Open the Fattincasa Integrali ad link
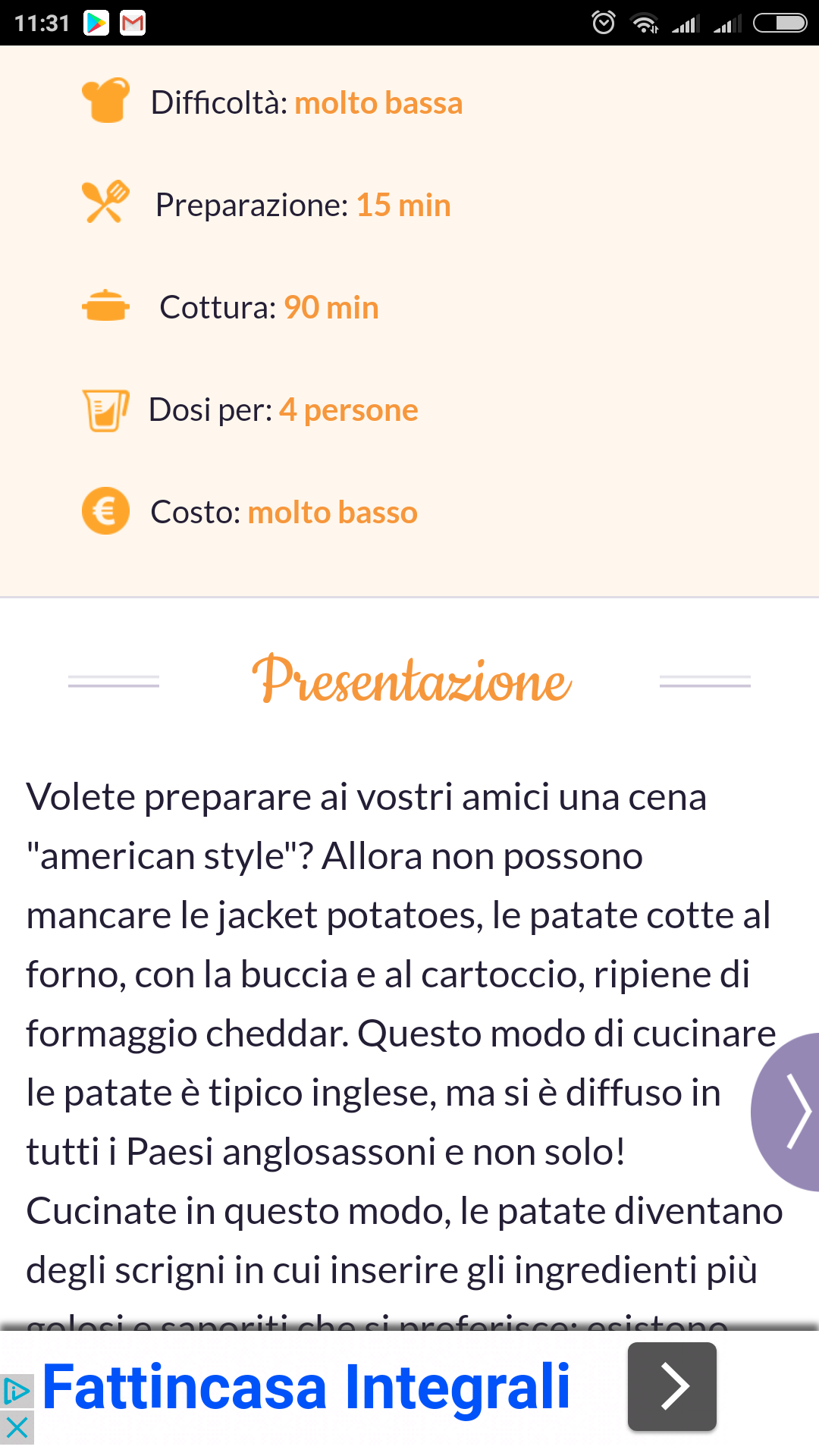This screenshot has width=819, height=1456. tap(306, 1387)
